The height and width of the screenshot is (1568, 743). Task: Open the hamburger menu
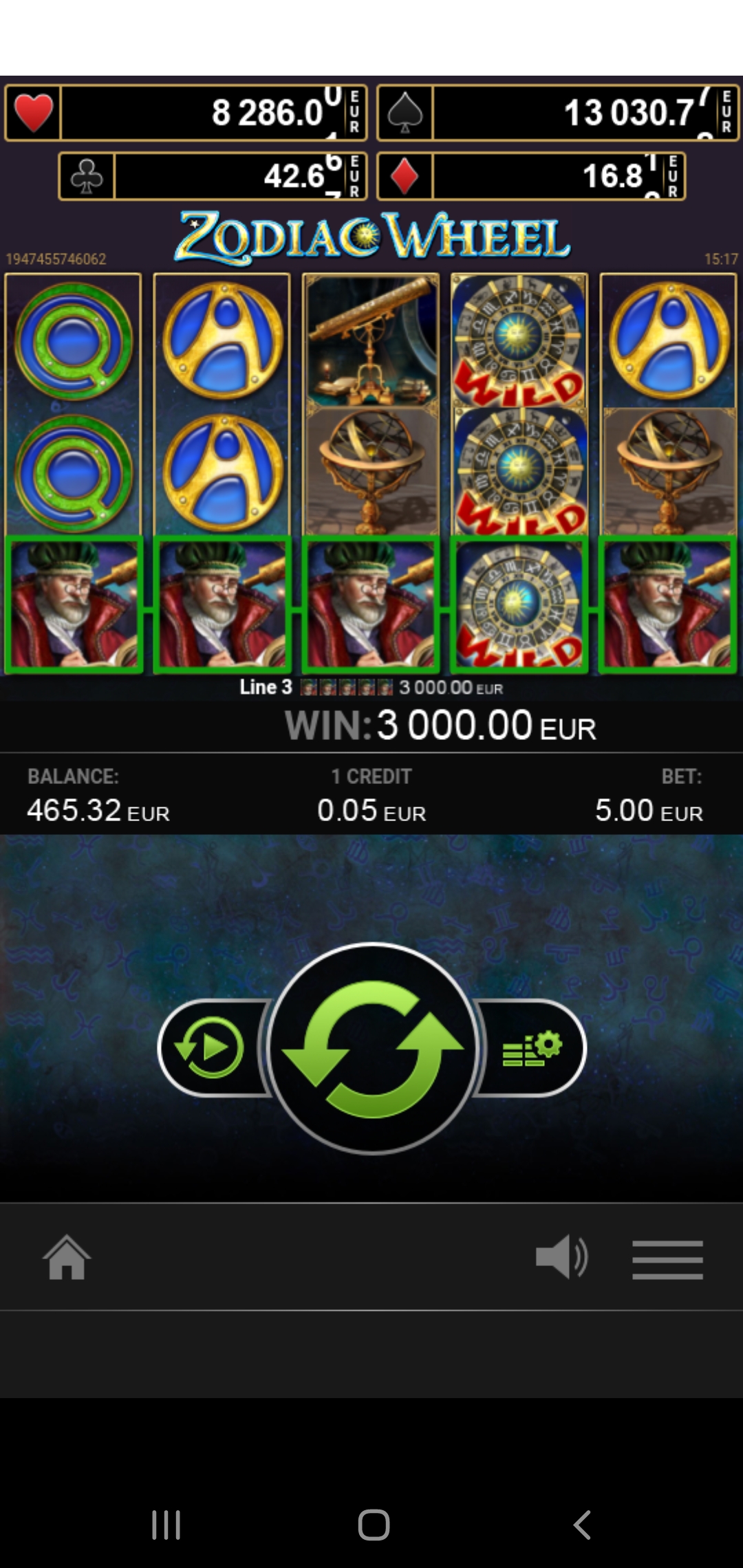667,1259
